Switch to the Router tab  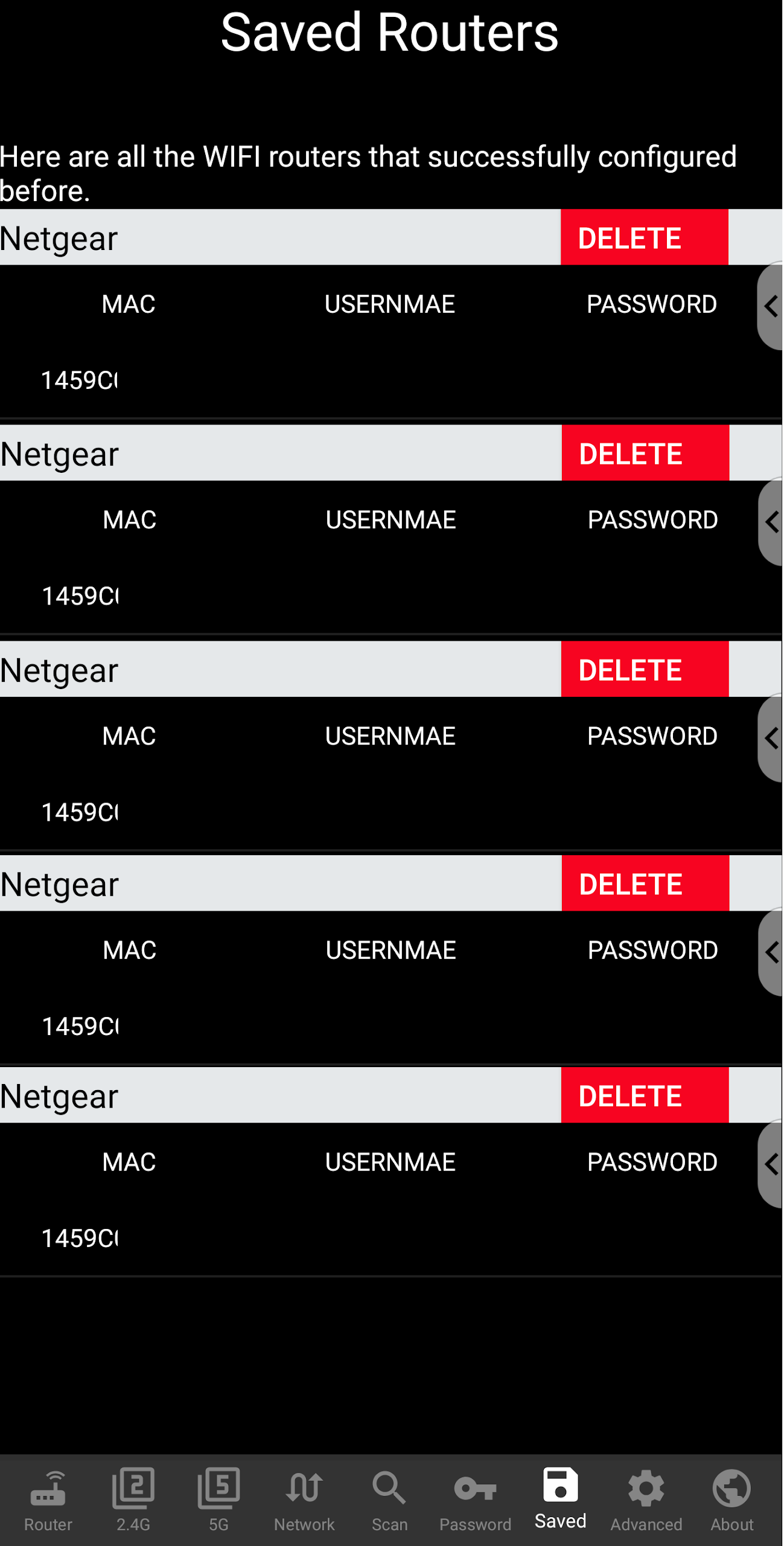click(48, 1501)
